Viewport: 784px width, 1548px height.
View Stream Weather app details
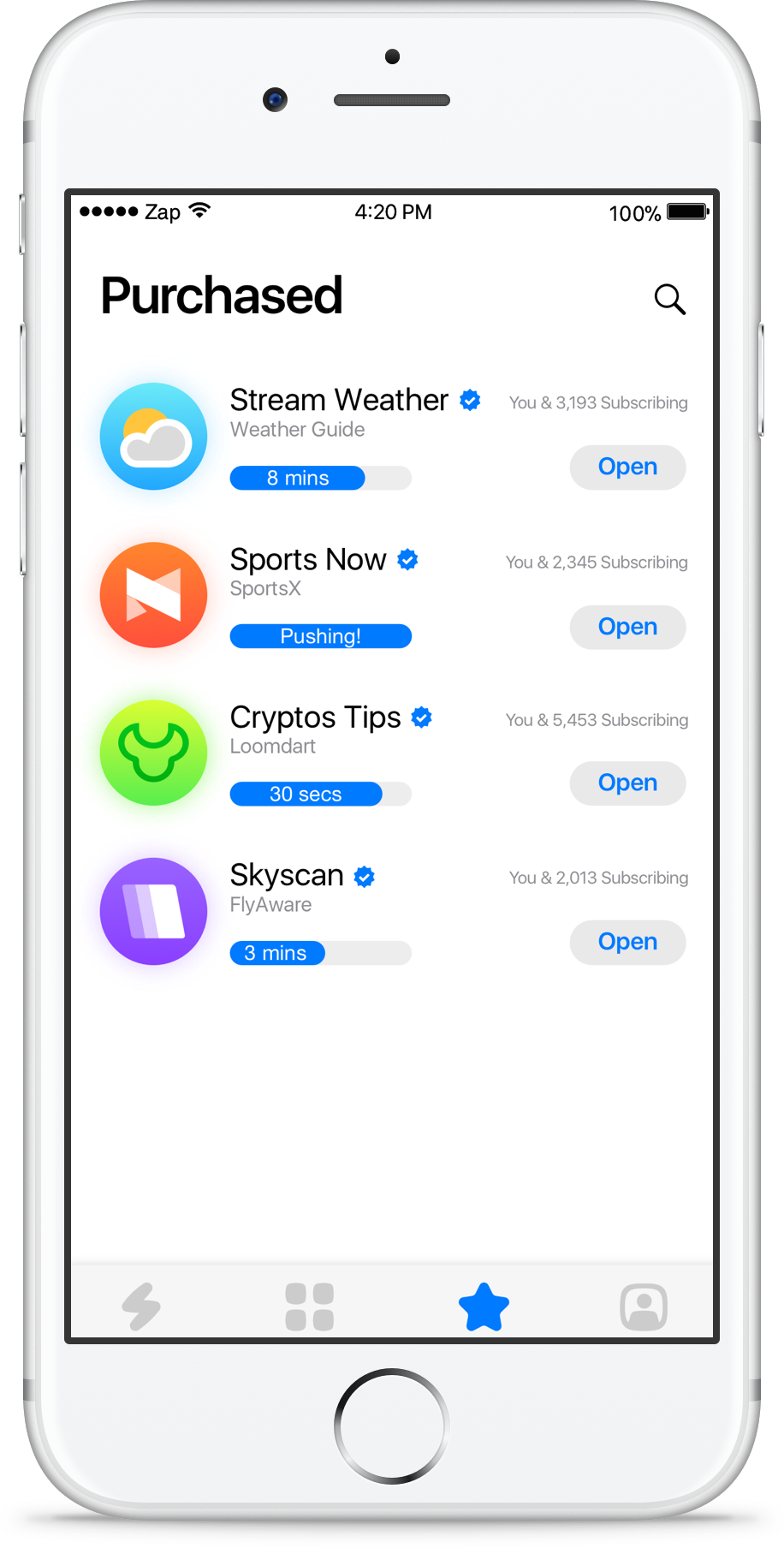(338, 401)
